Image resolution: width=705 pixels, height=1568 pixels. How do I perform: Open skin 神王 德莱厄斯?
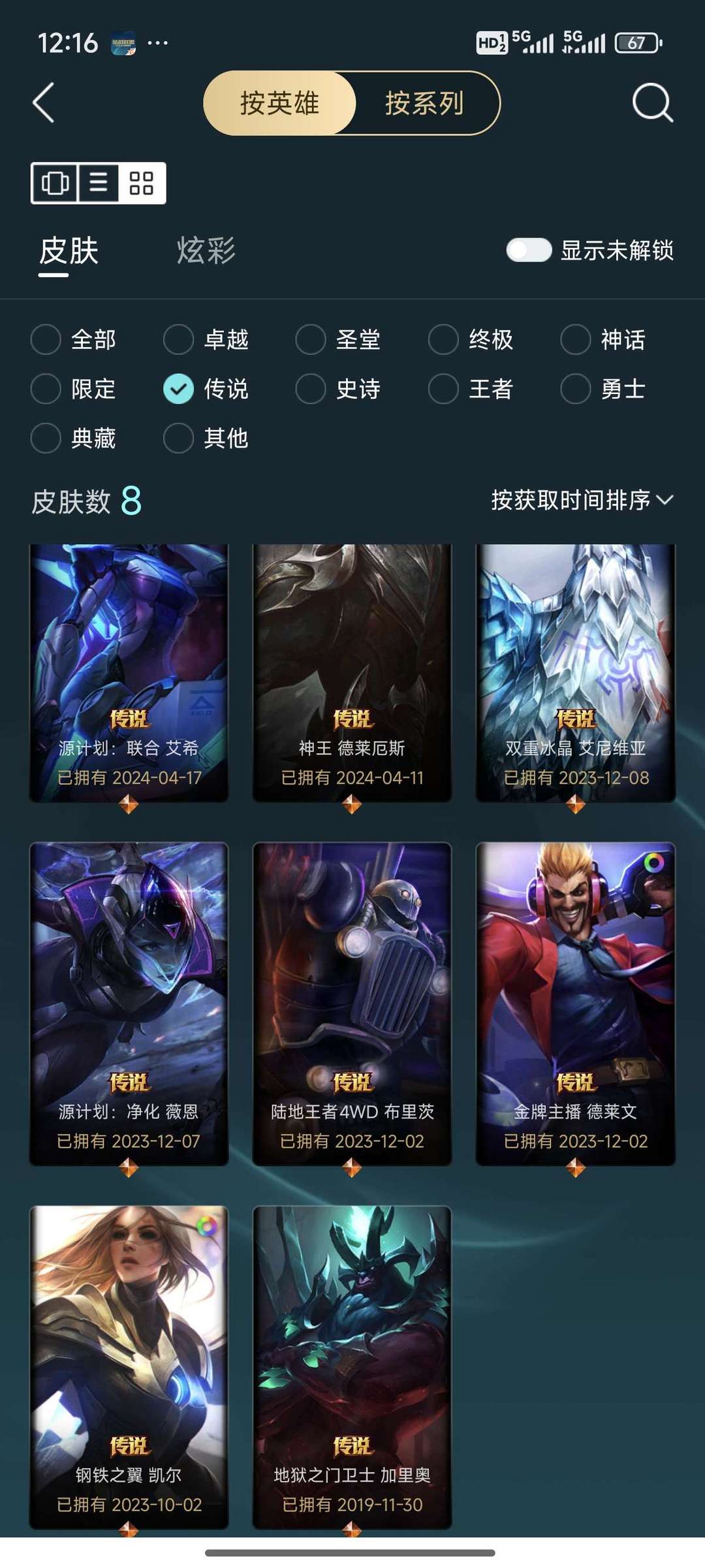click(352, 673)
